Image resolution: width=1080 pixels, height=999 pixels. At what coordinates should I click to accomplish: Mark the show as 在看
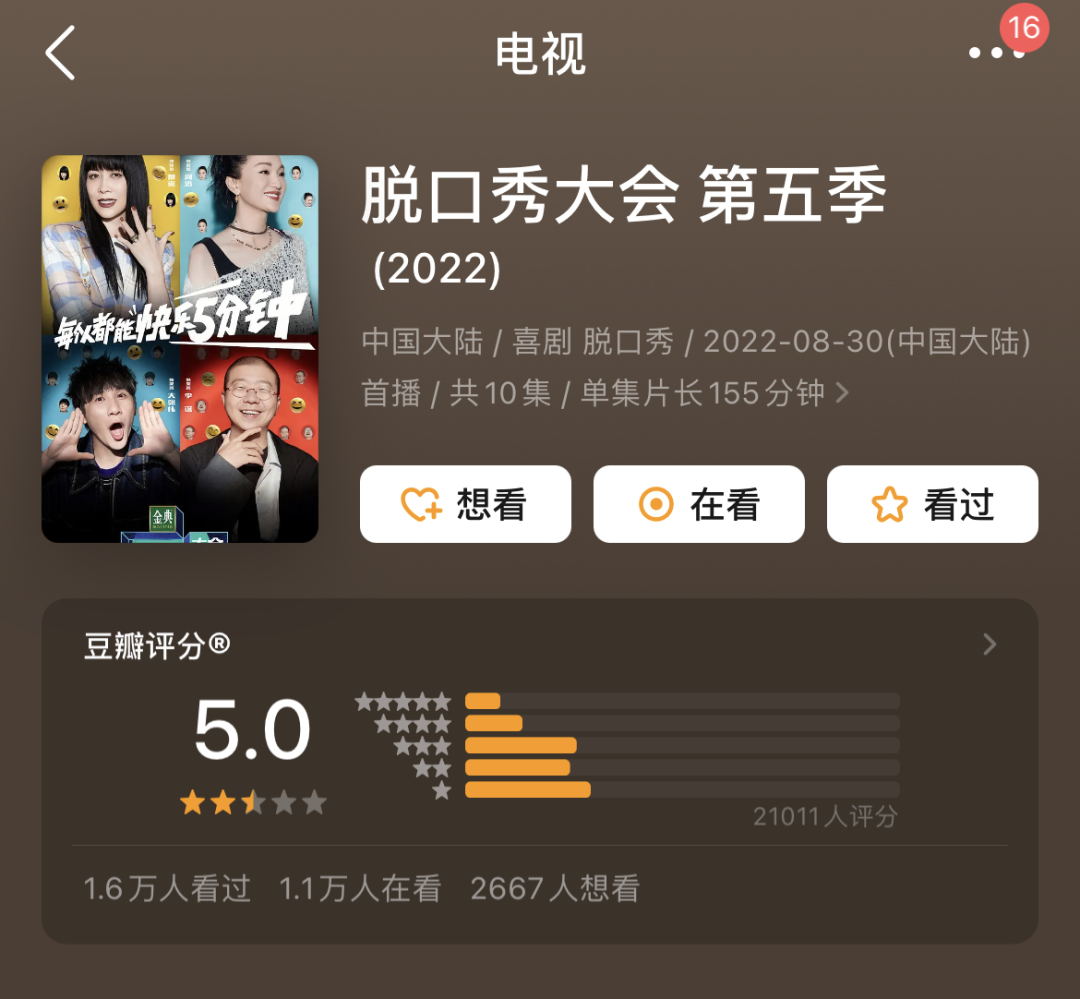pos(699,504)
